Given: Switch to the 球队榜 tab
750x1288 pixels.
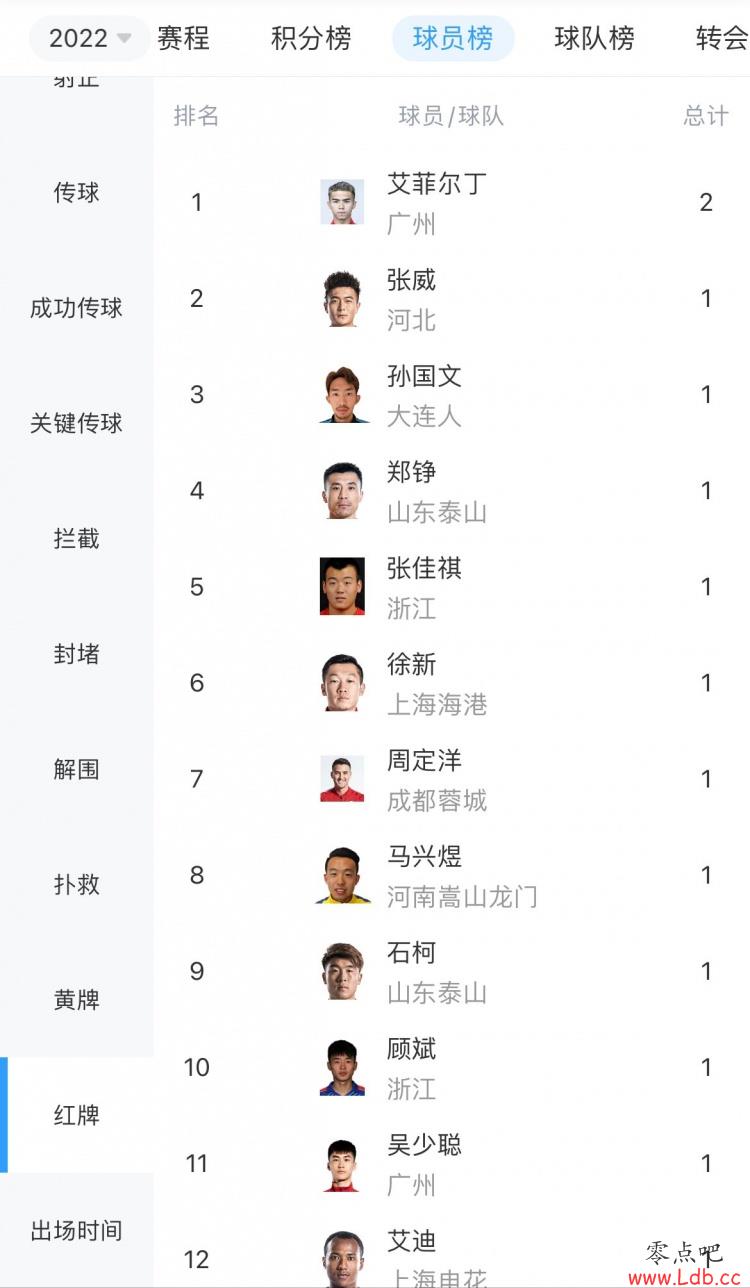Looking at the screenshot, I should tap(594, 39).
